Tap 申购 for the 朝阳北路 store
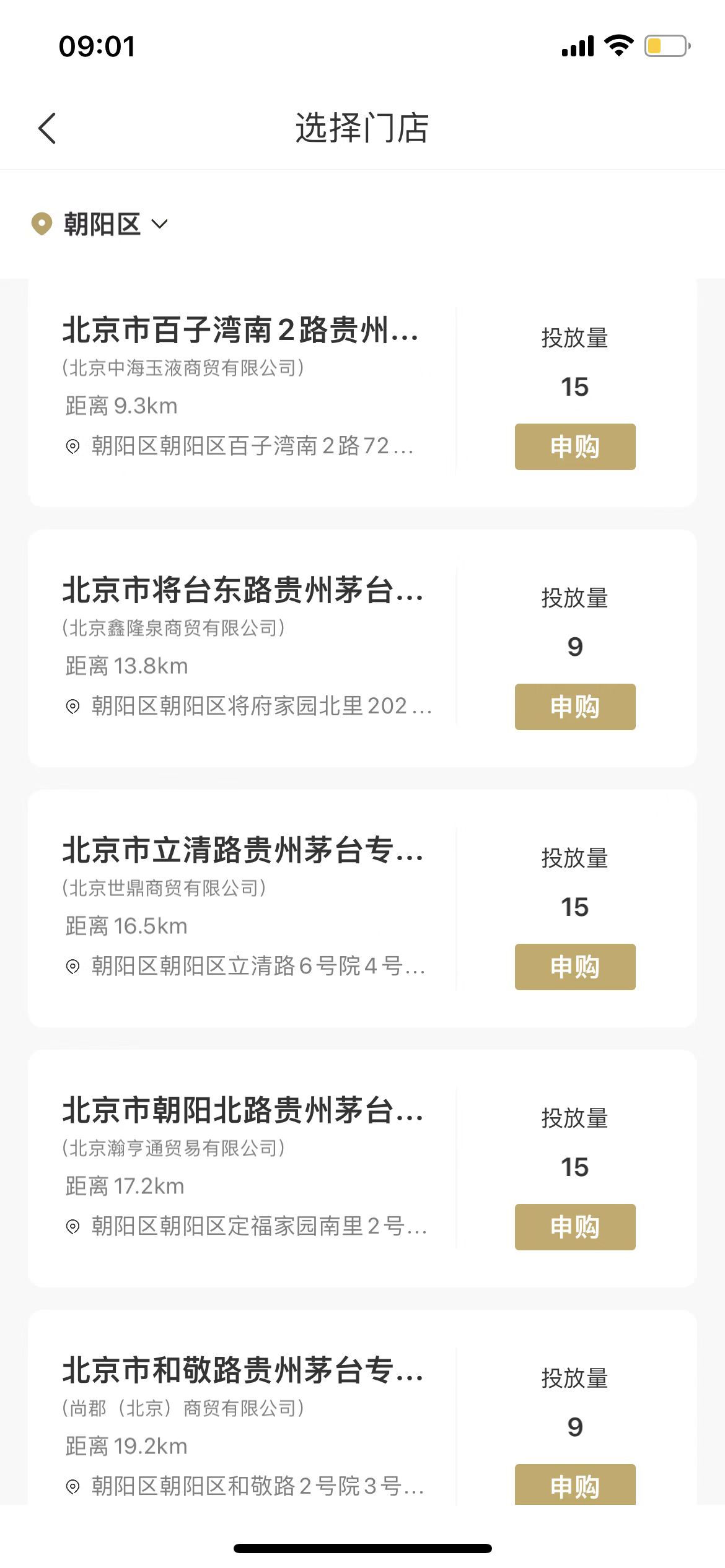725x1568 pixels. [574, 1227]
